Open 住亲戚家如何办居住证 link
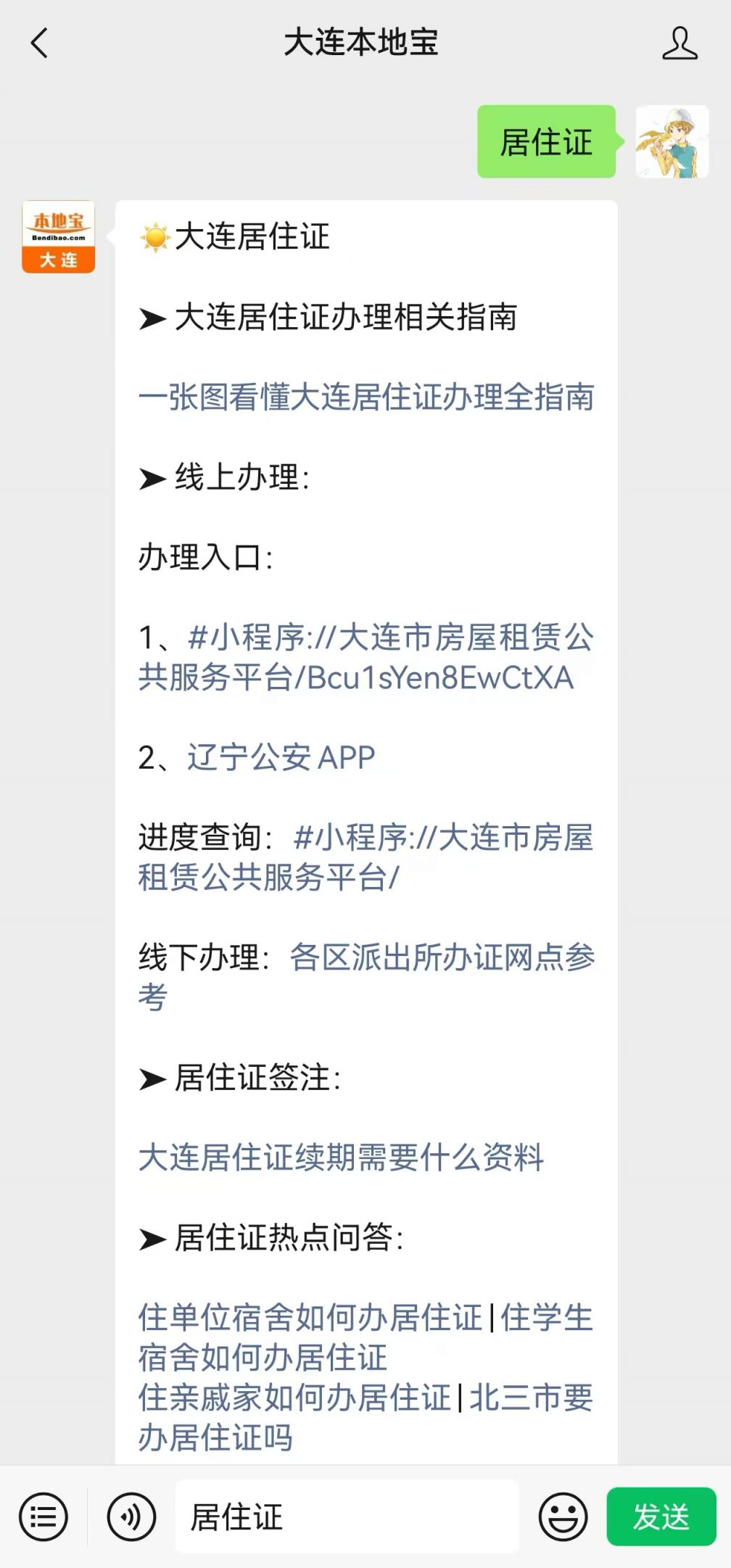 [294, 1398]
